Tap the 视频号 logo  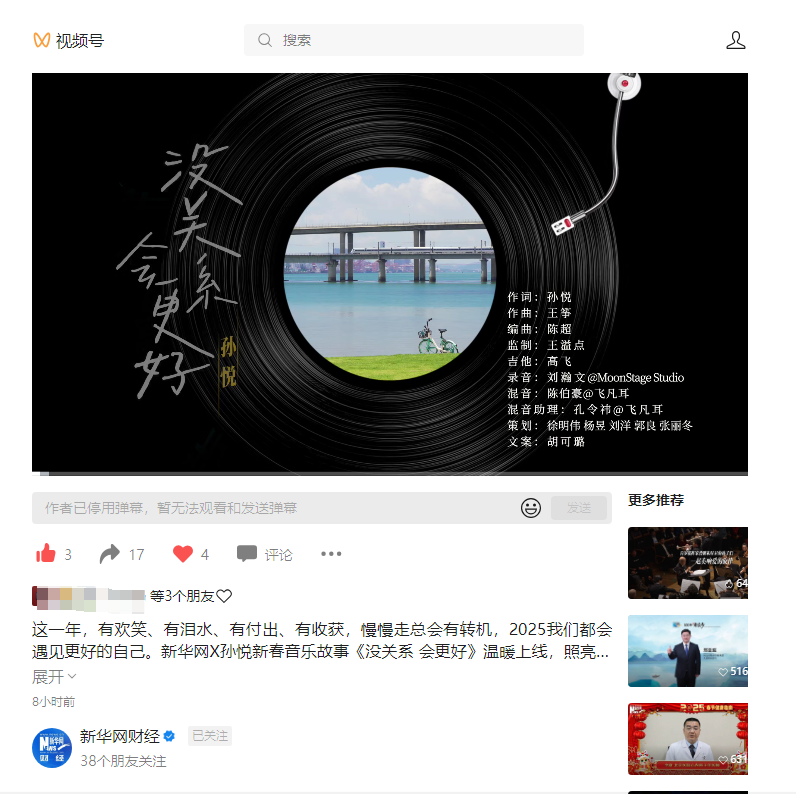[68, 40]
